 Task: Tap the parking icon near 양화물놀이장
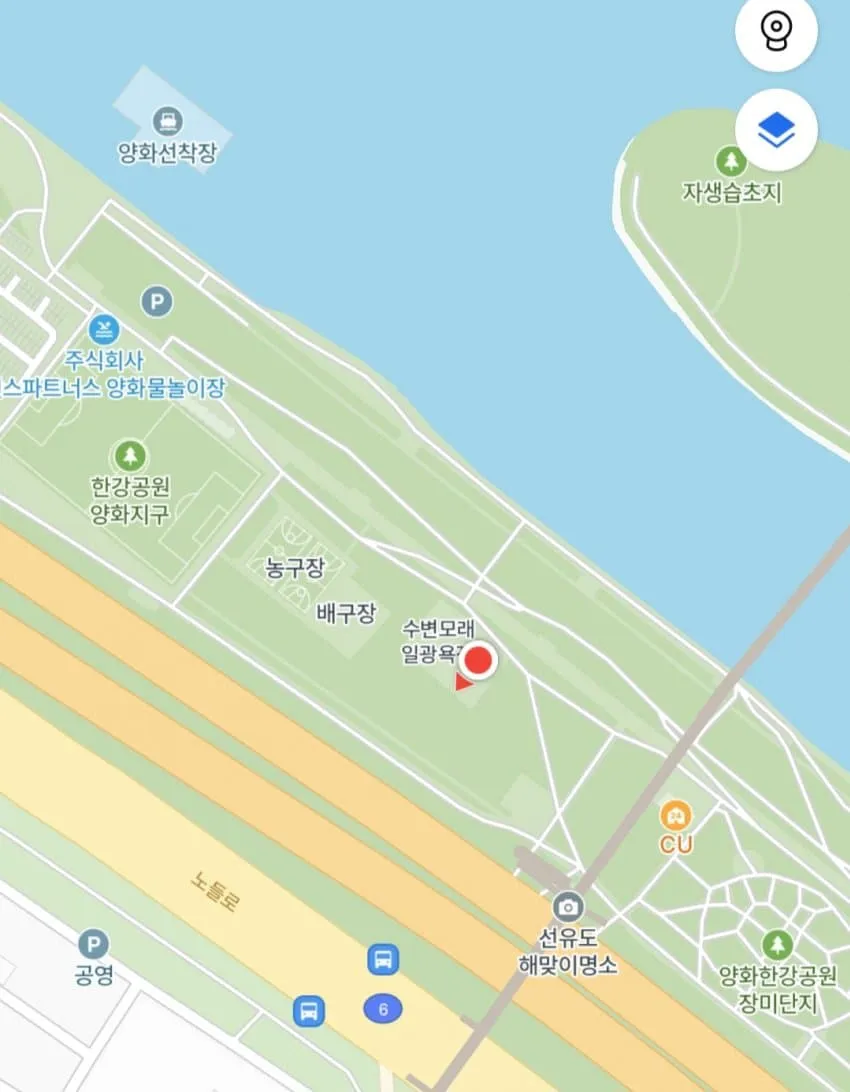click(x=157, y=302)
